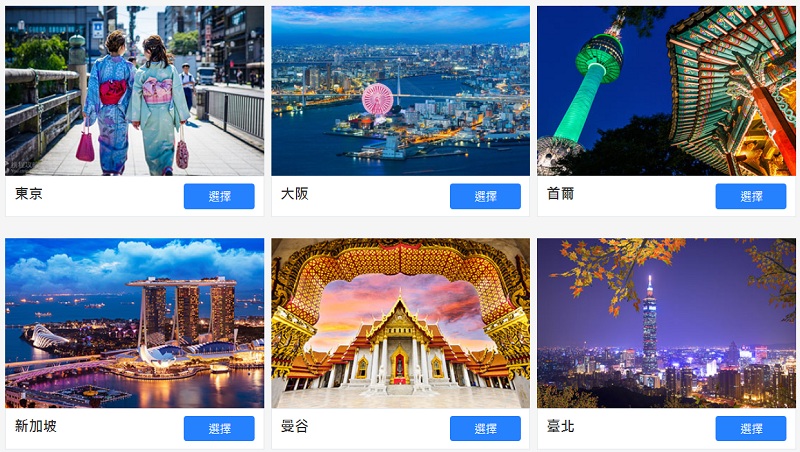Open the 東京 kimono street photo card
Viewport: 800px width, 452px height.
click(x=135, y=91)
